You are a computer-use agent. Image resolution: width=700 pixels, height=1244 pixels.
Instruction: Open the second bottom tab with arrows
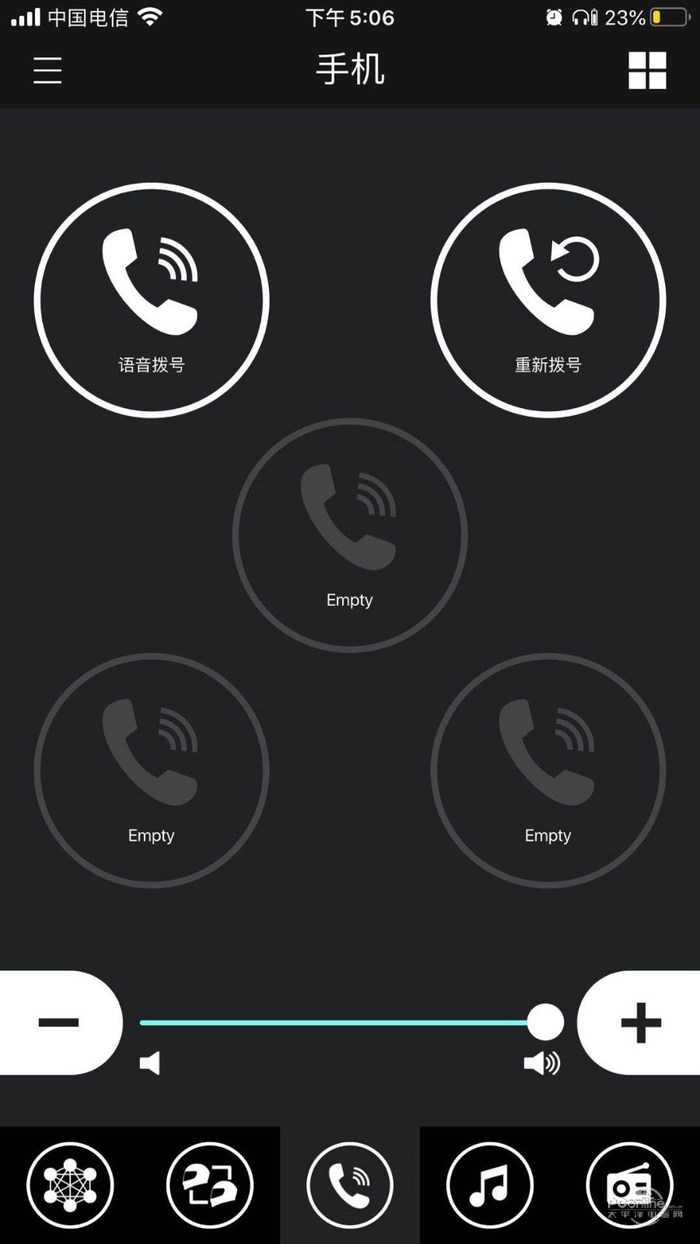click(210, 1185)
